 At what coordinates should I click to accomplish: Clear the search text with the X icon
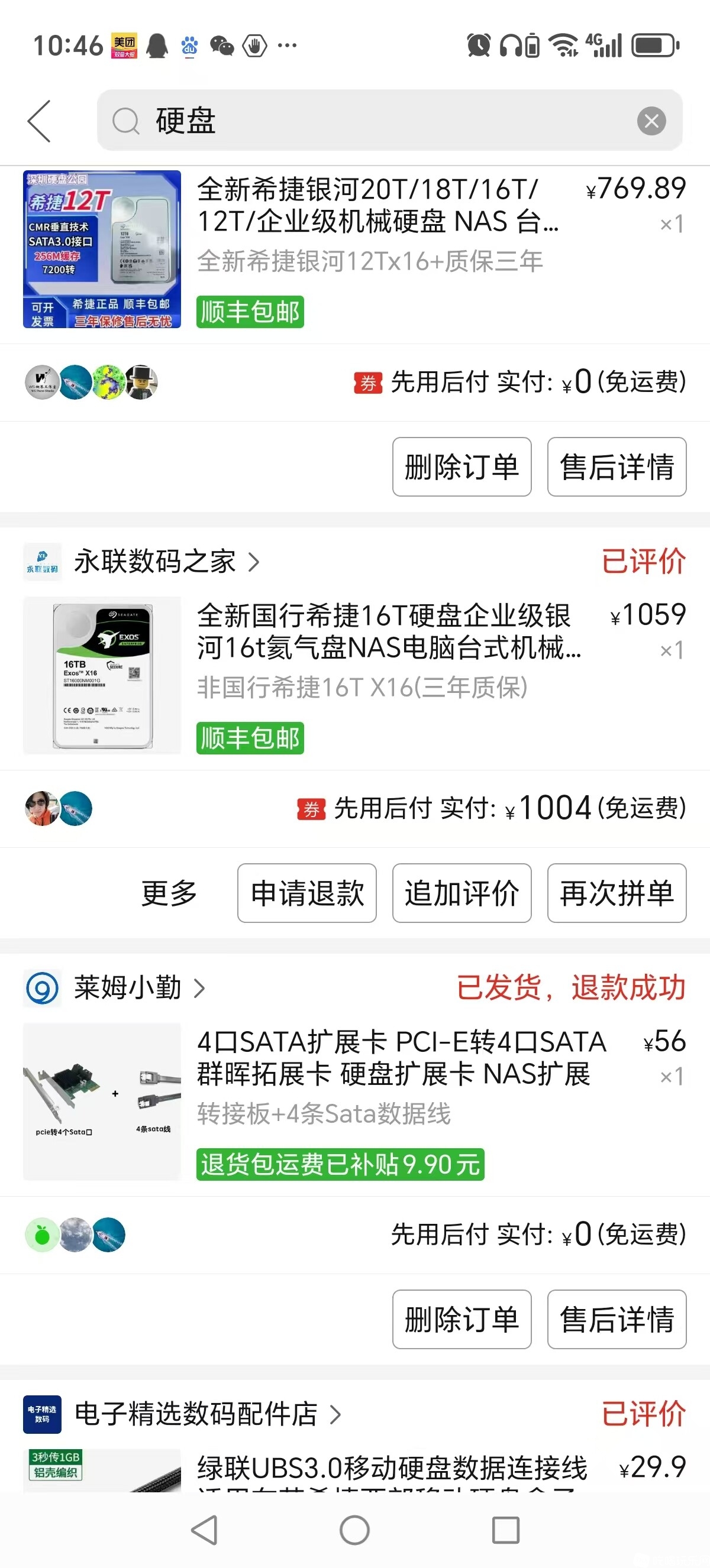[651, 121]
